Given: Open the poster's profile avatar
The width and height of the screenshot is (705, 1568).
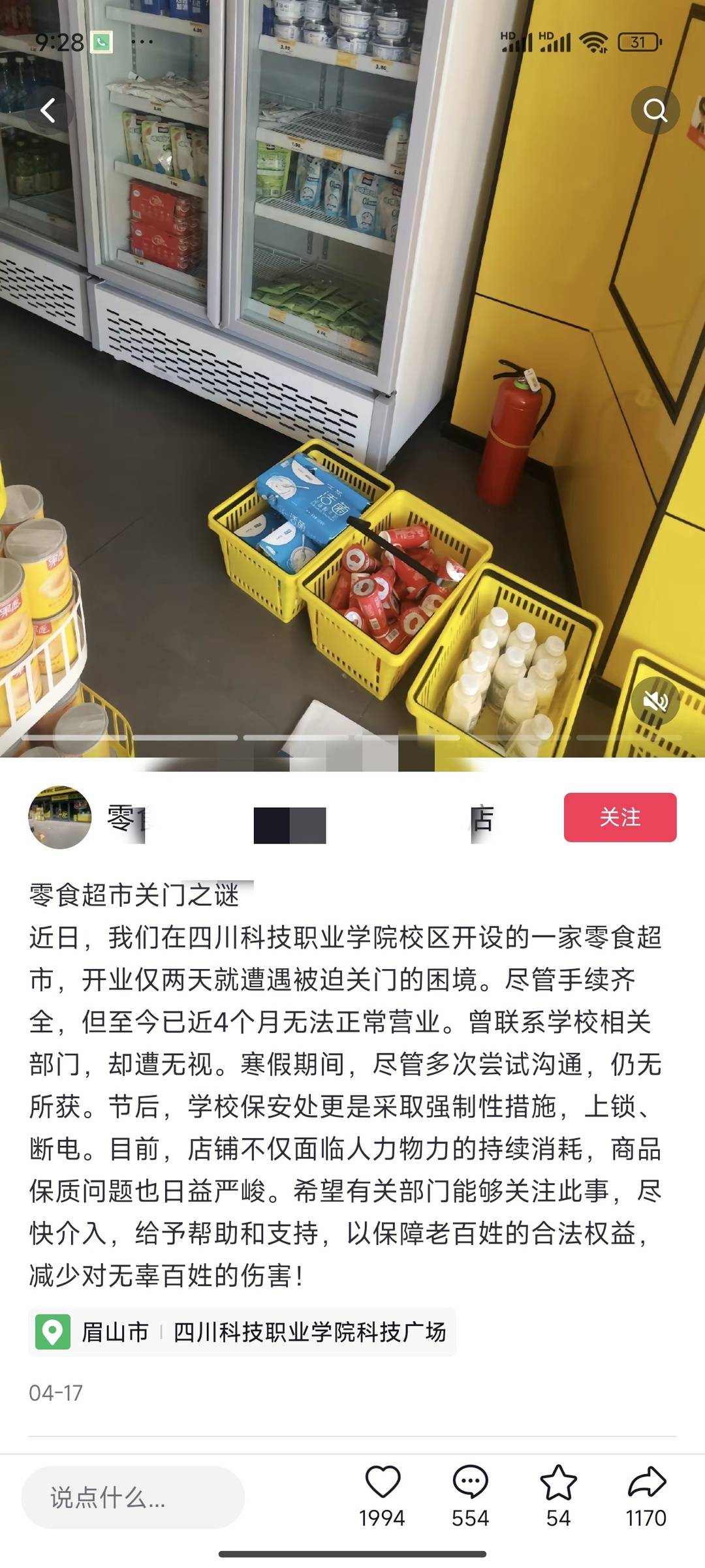Looking at the screenshot, I should (x=60, y=817).
